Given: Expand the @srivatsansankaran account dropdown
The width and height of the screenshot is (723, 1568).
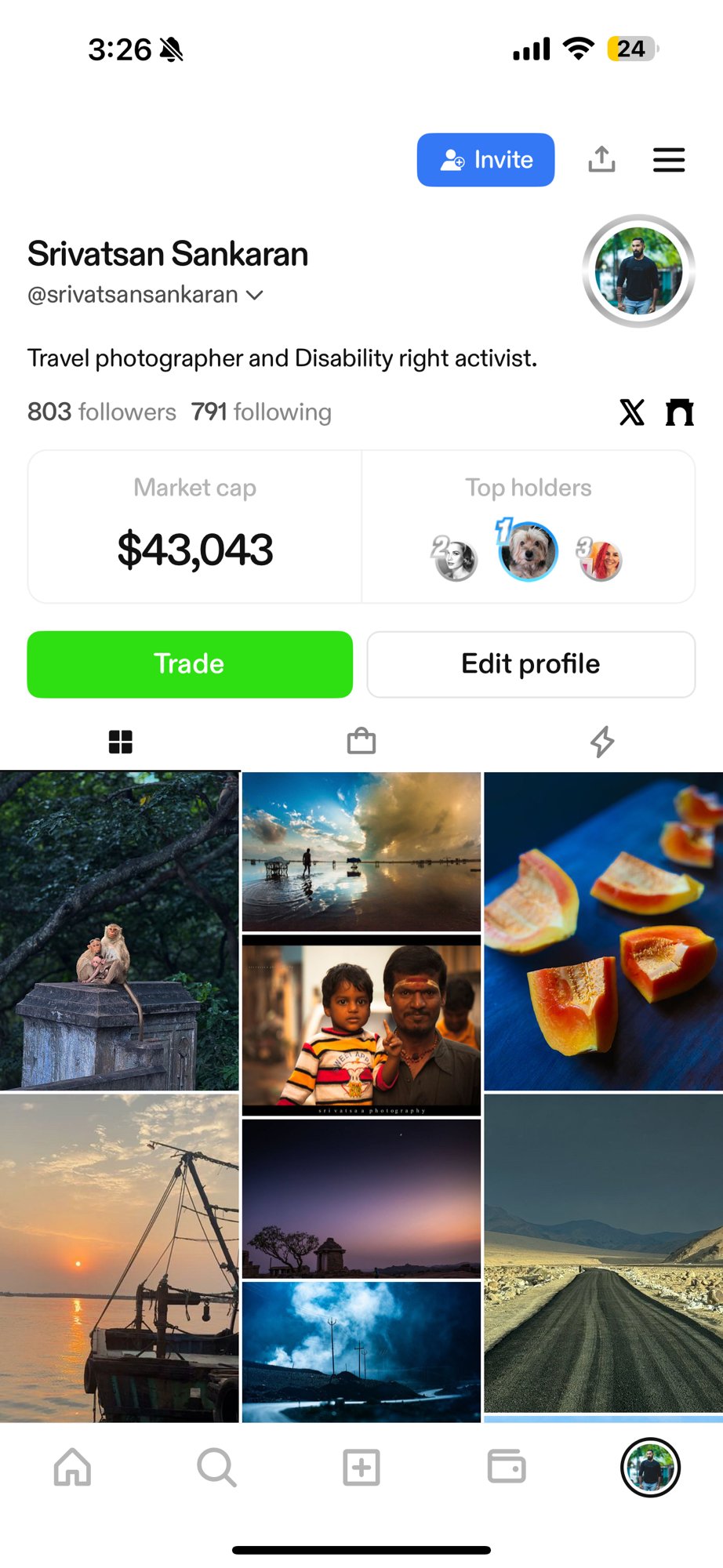Looking at the screenshot, I should (254, 295).
